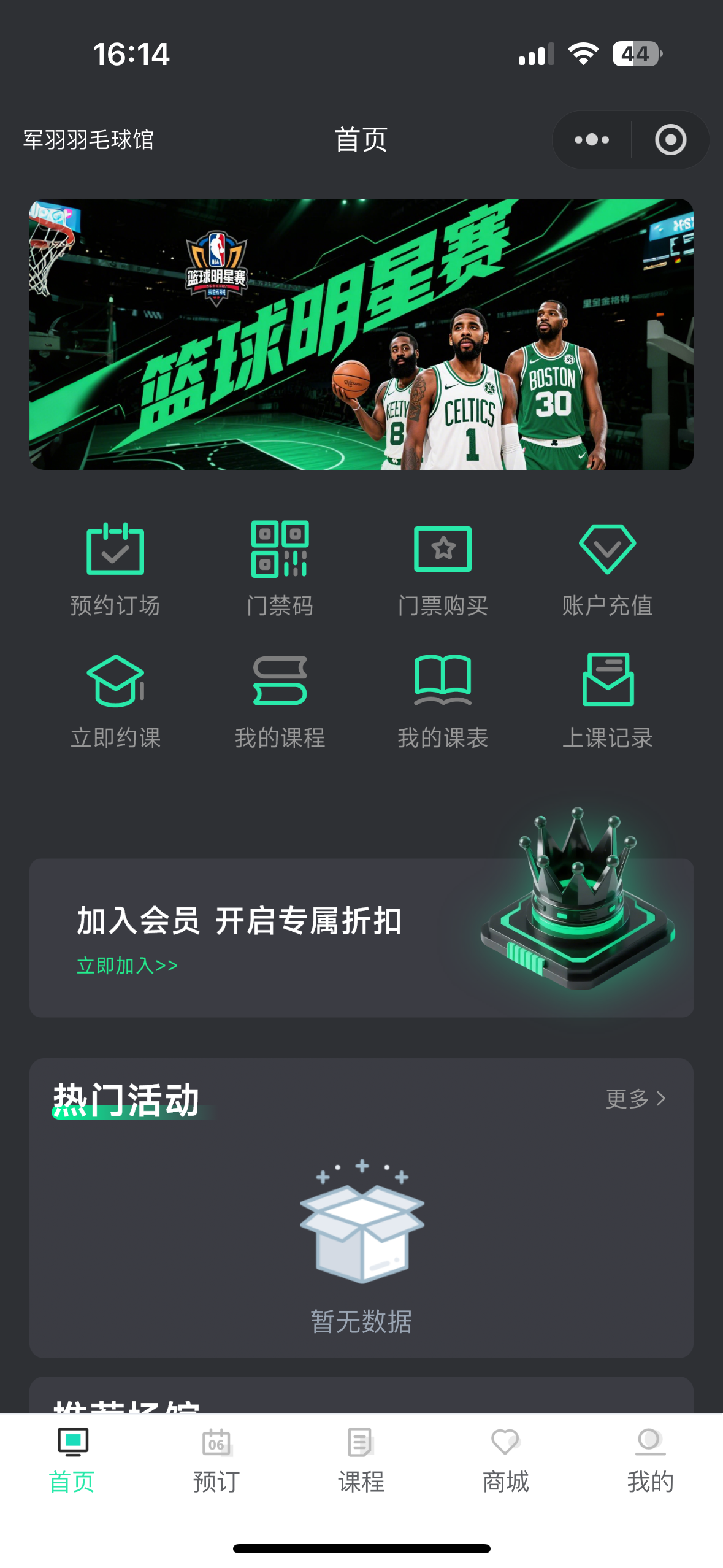Go to 门票购买 ticket purchase
Screen dimensions: 723x1568
tap(443, 568)
